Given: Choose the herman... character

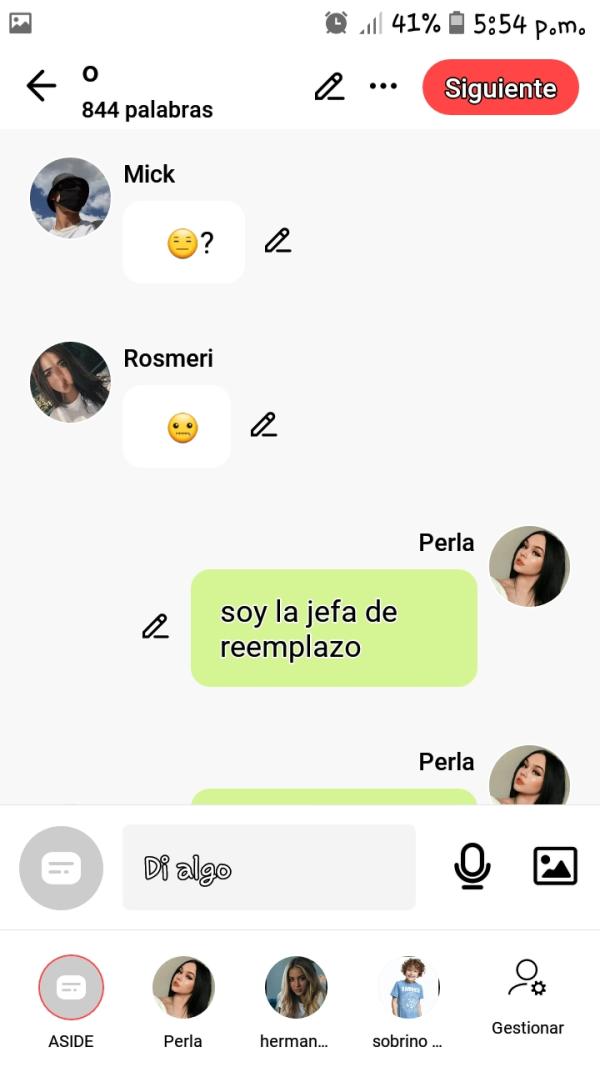Looking at the screenshot, I should pos(295,988).
